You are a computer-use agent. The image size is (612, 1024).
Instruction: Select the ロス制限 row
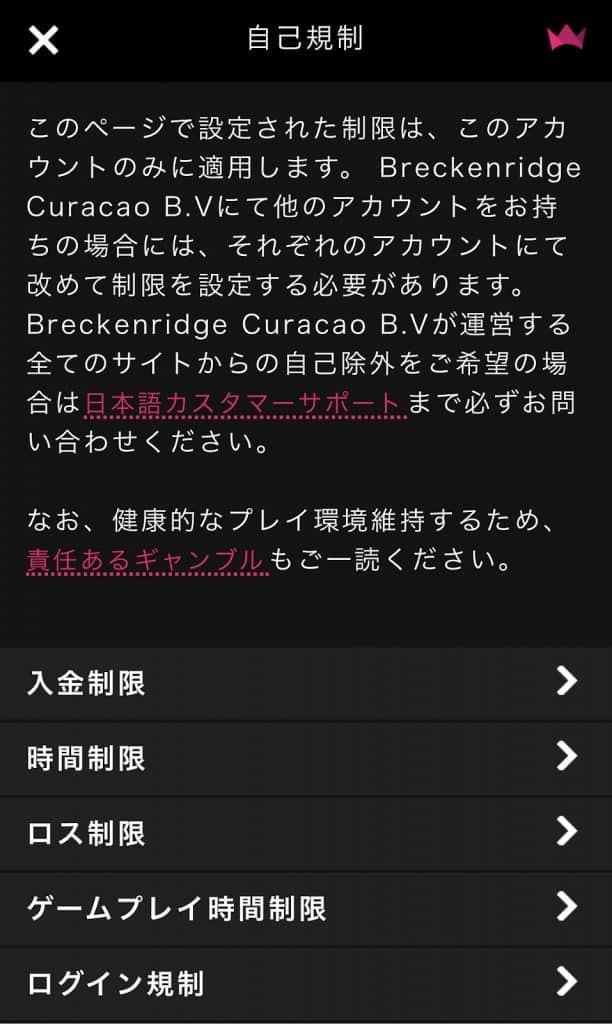click(x=305, y=833)
